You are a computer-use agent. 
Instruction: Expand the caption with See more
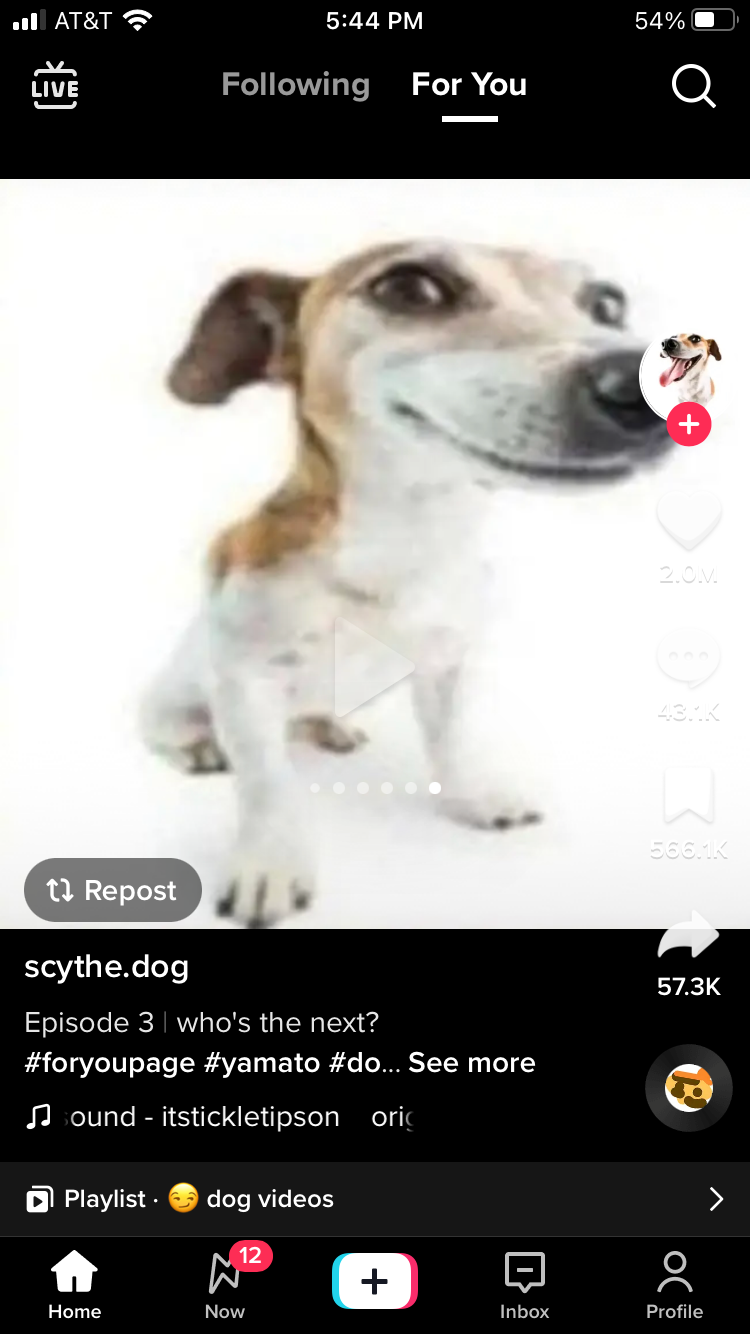click(x=471, y=1062)
